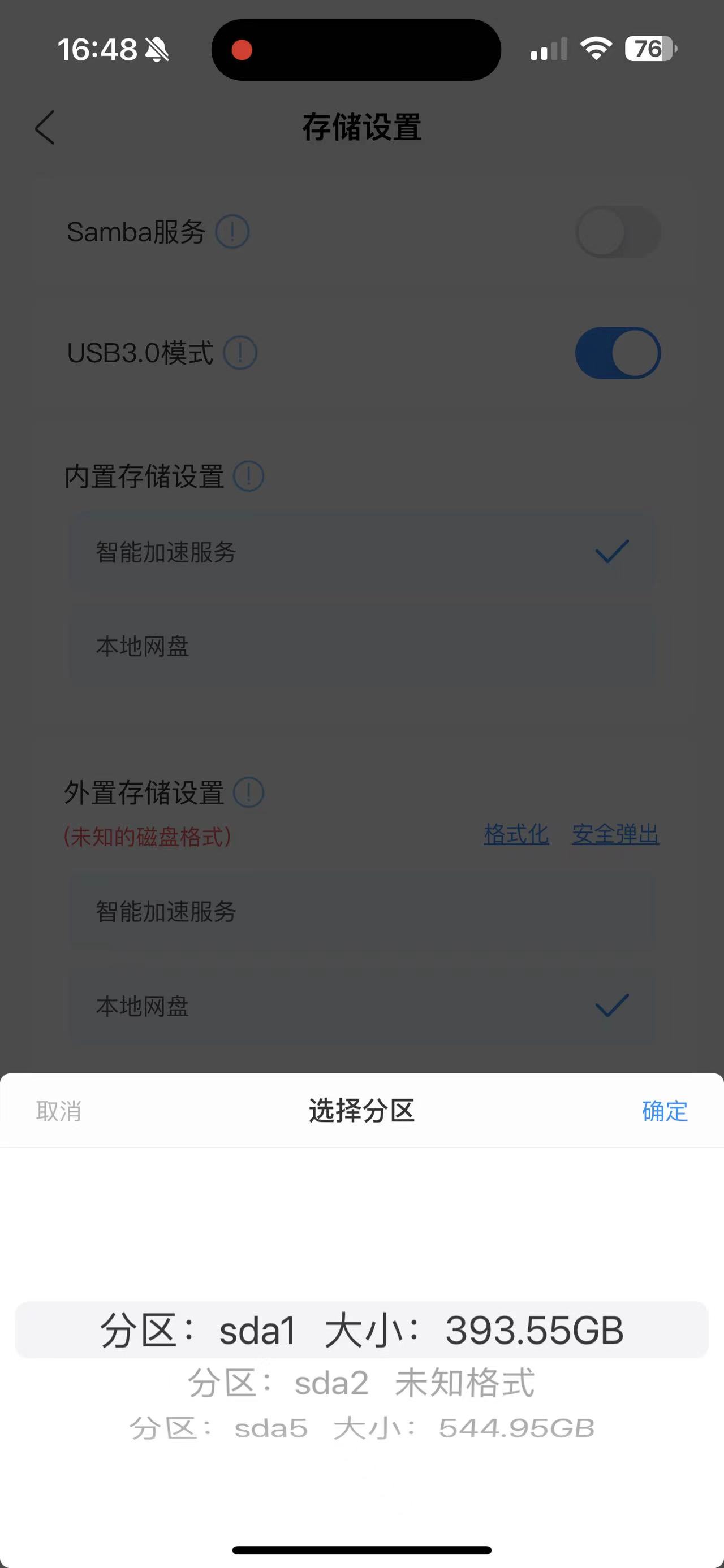
Task: Confirm partition selection with 确定
Action: tap(664, 1111)
